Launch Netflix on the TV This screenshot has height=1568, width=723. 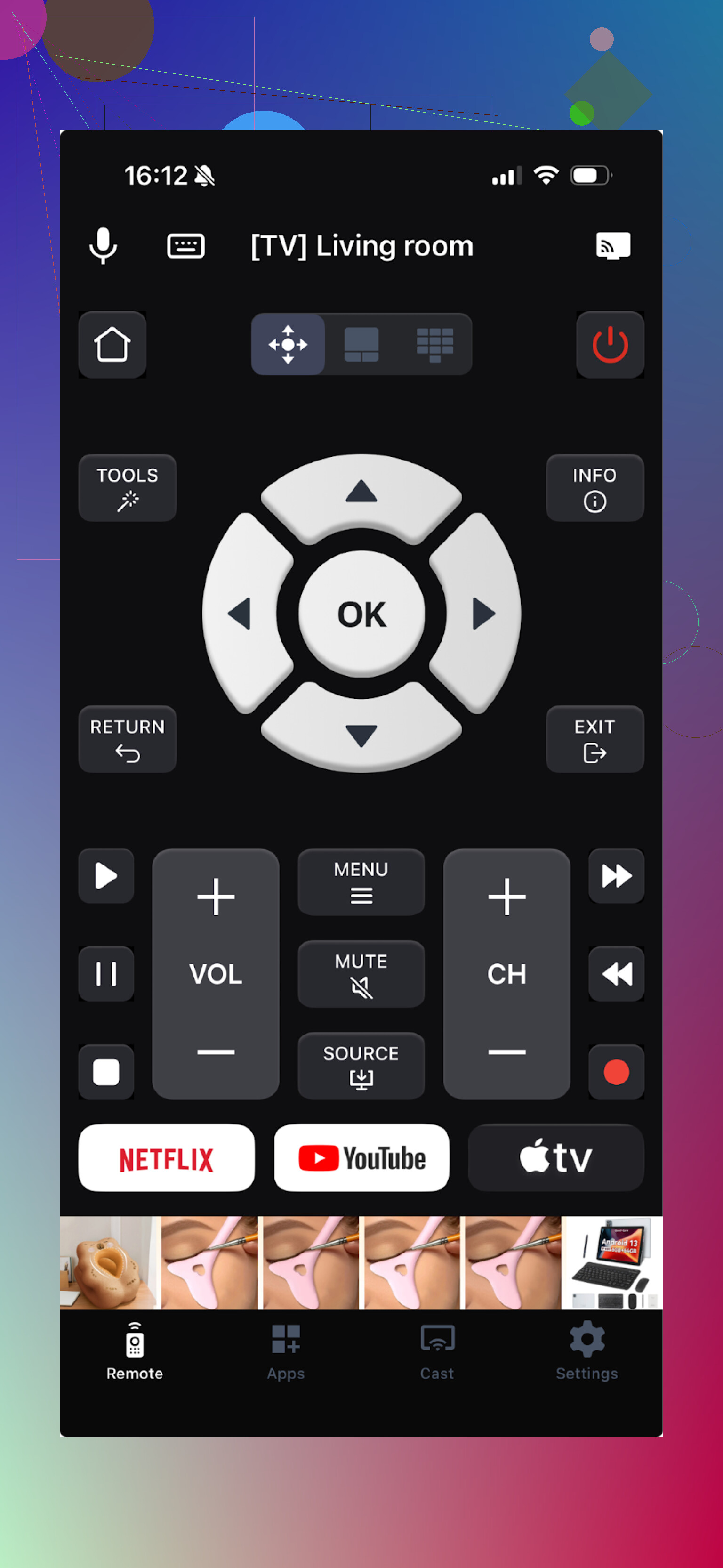click(166, 1158)
